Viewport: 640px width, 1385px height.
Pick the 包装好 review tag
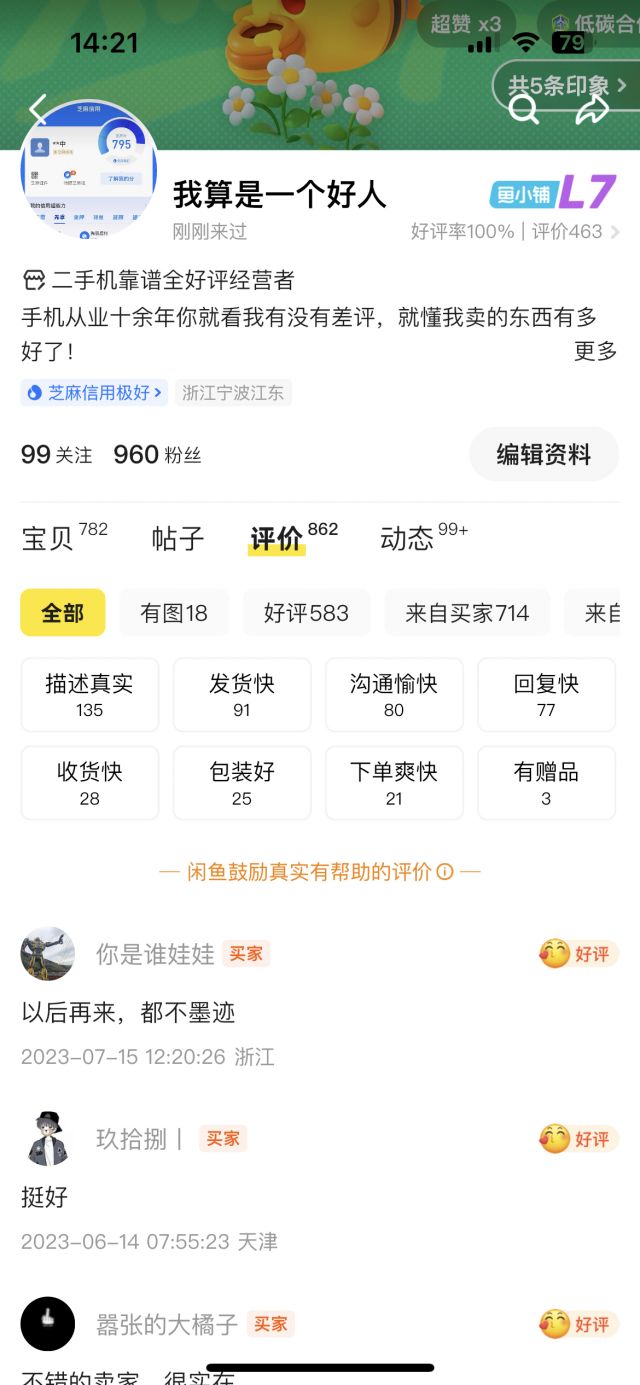[x=242, y=783]
